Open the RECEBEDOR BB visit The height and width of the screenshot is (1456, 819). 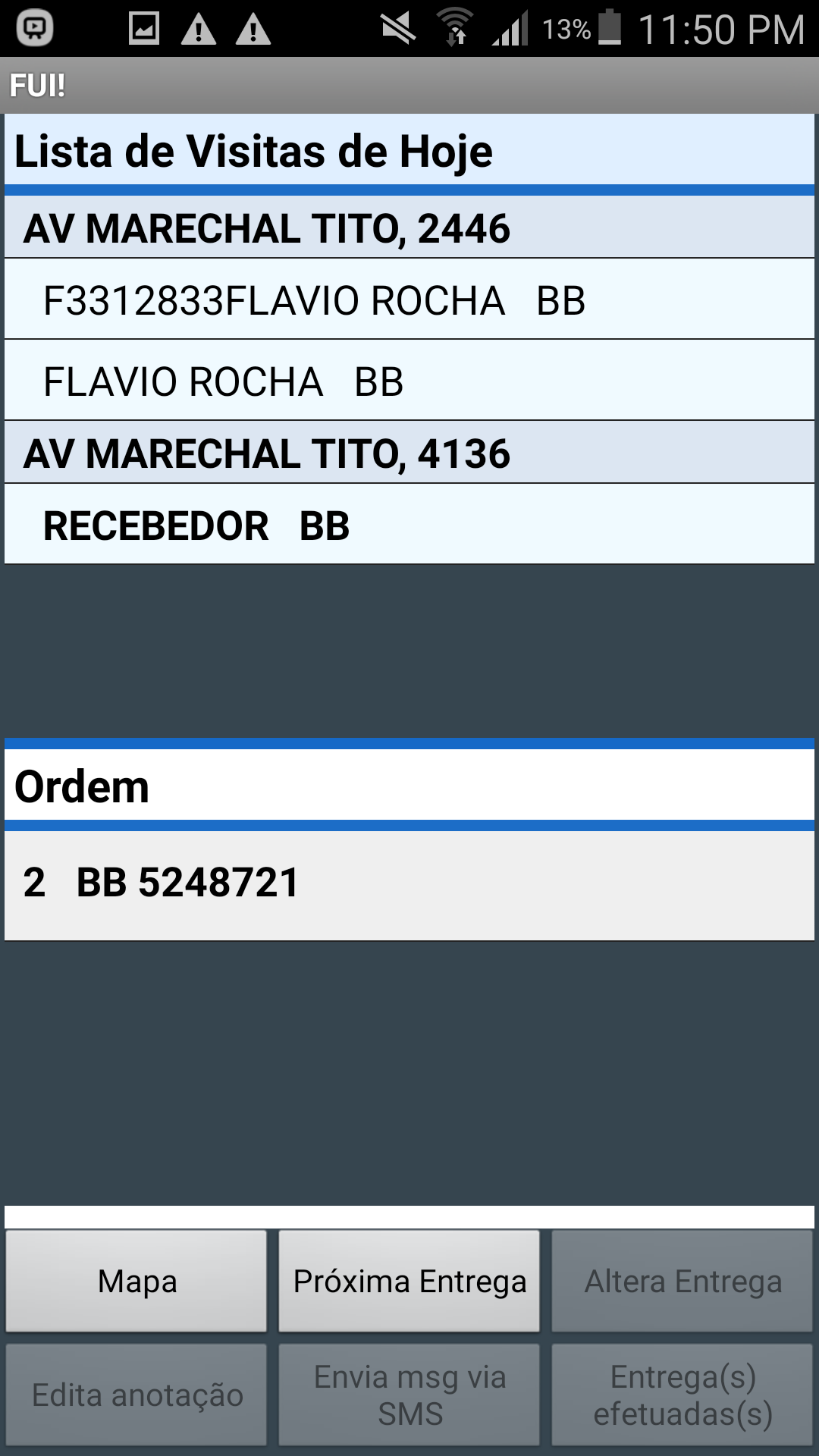409,525
